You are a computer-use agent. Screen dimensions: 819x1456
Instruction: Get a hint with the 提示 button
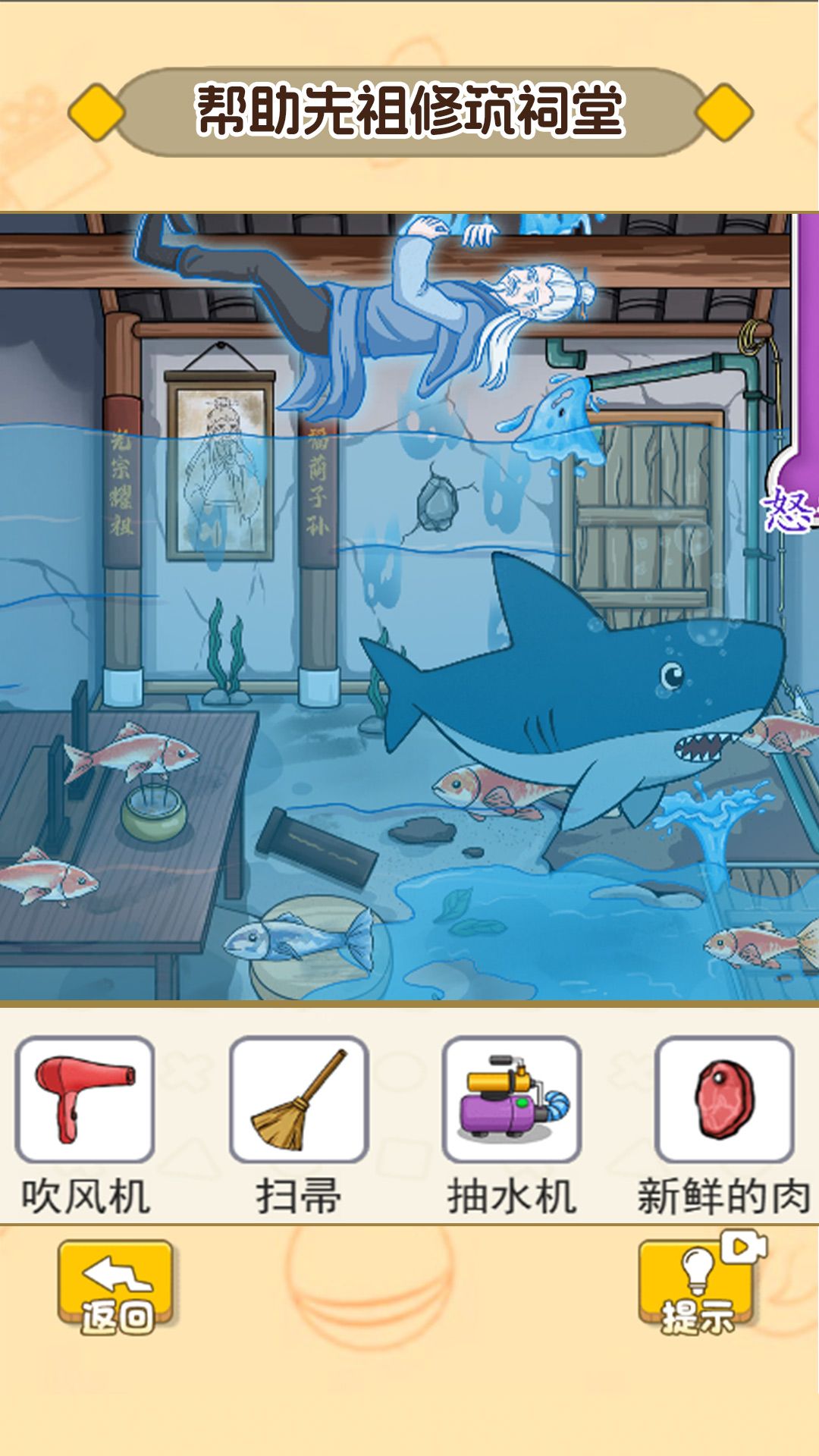coord(696,1287)
